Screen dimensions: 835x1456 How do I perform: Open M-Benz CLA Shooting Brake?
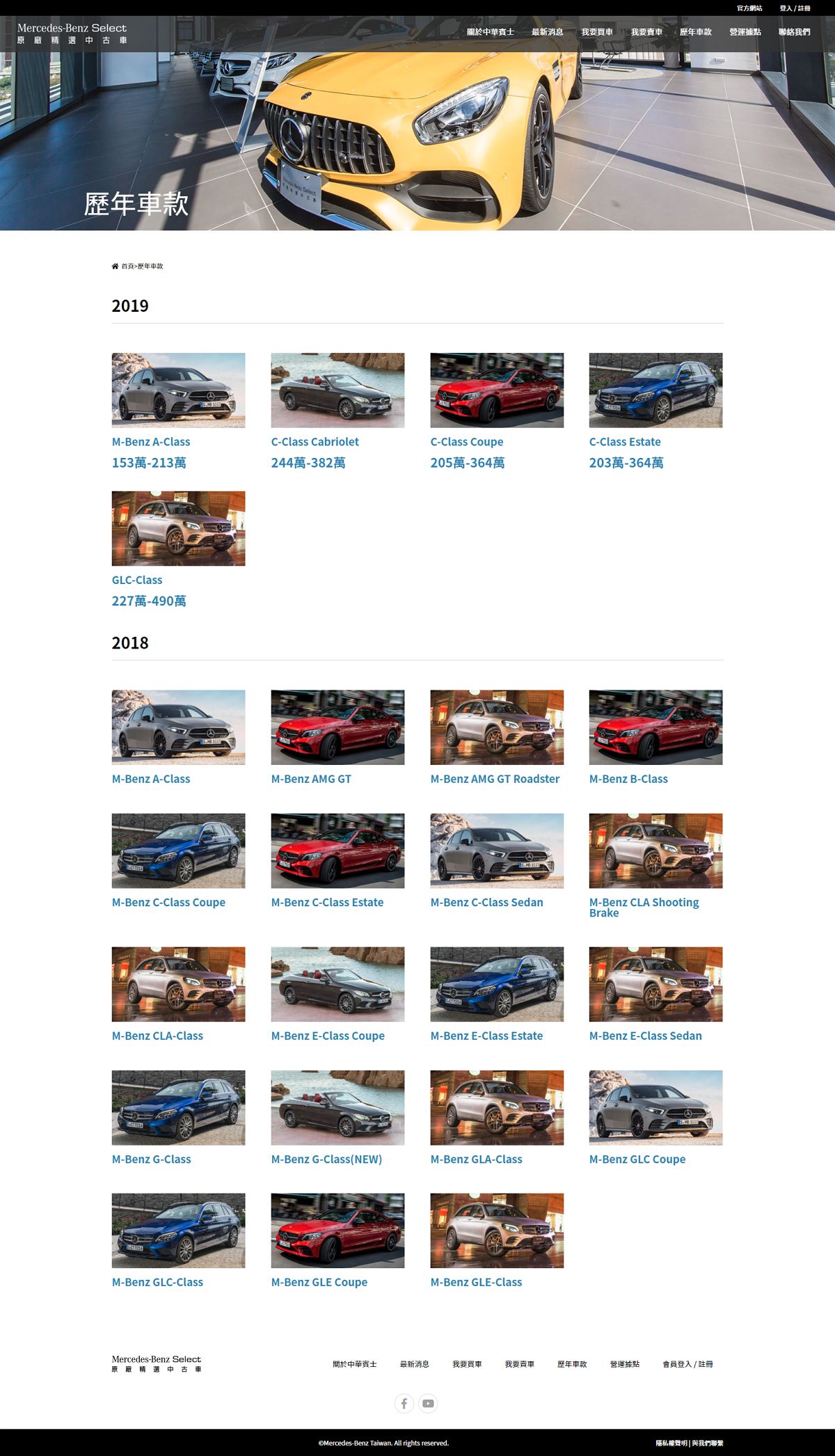[655, 851]
